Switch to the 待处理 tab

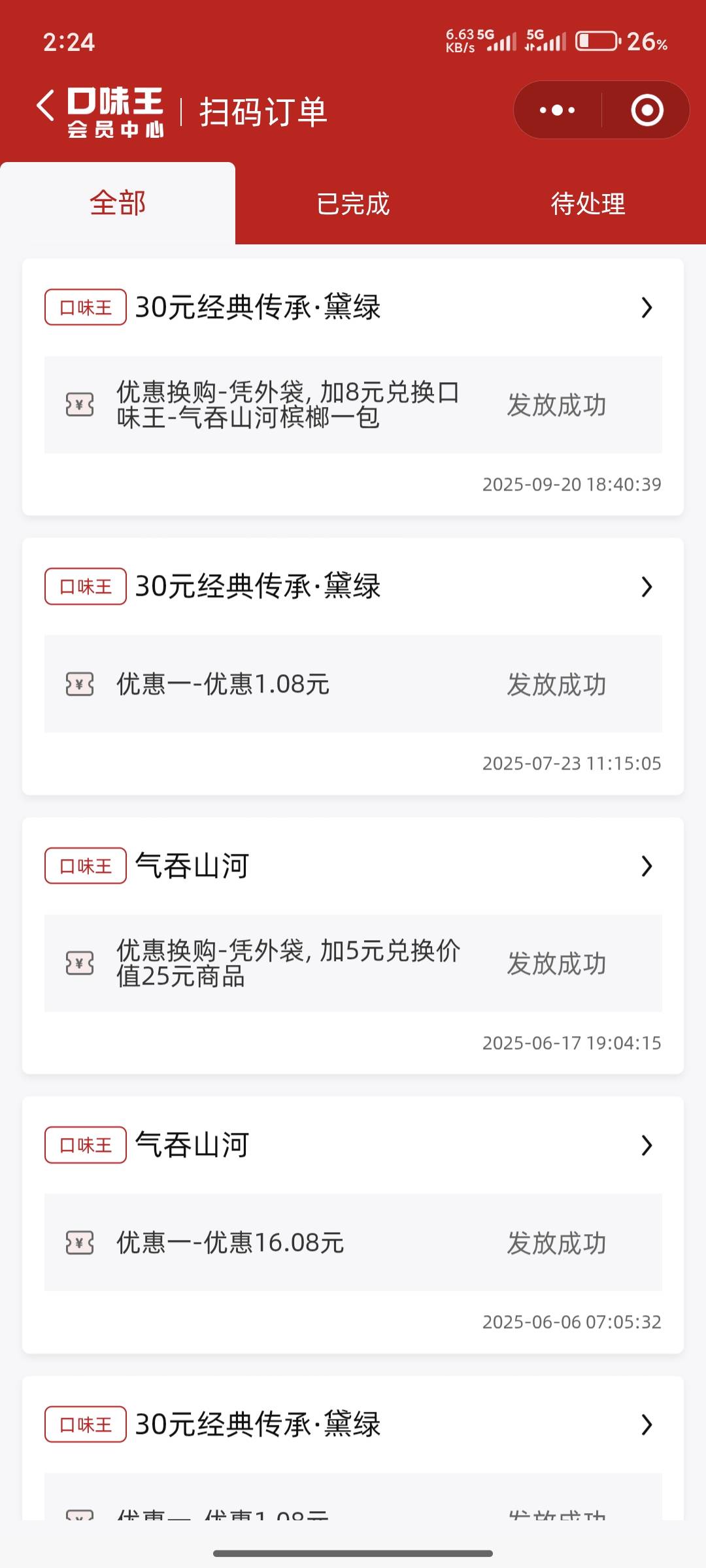(x=588, y=203)
